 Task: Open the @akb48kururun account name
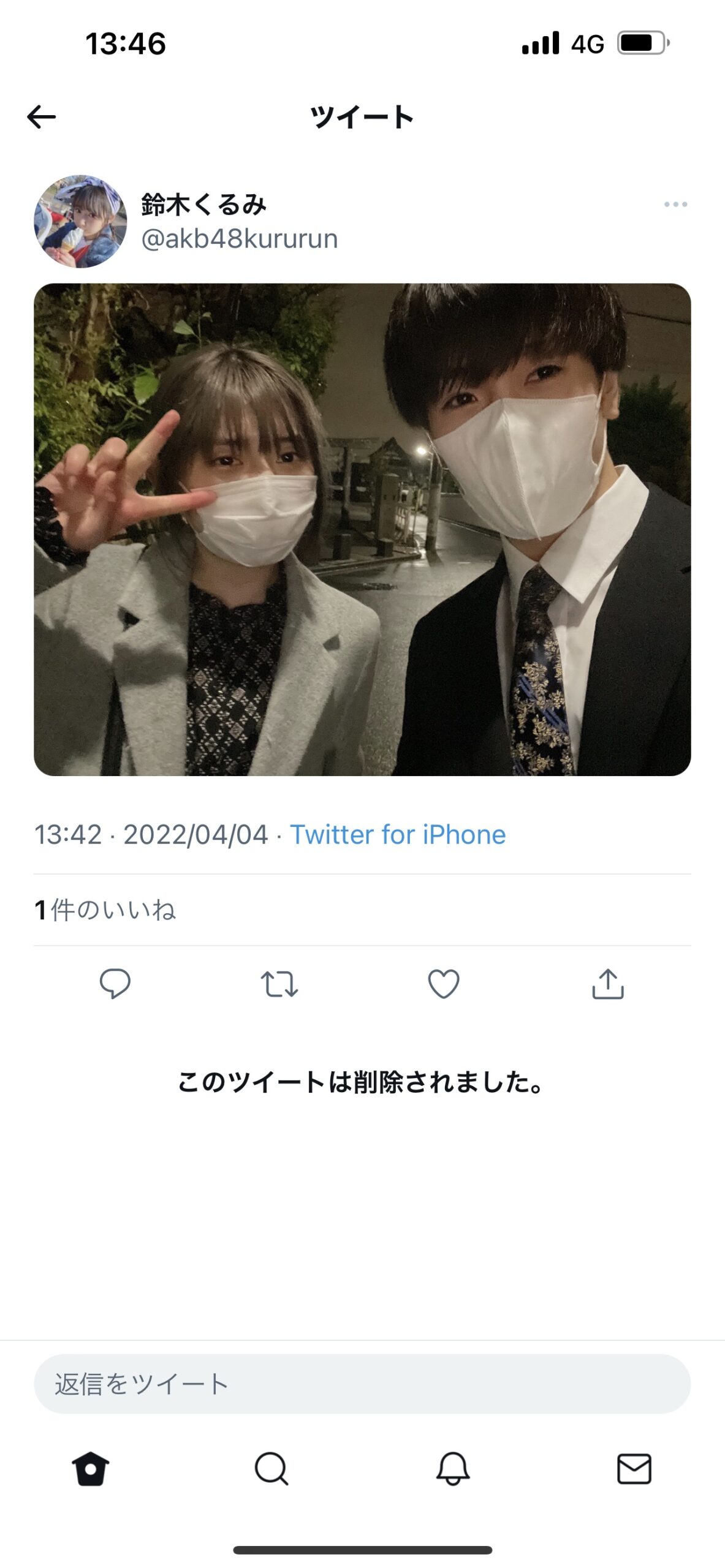pyautogui.click(x=239, y=239)
